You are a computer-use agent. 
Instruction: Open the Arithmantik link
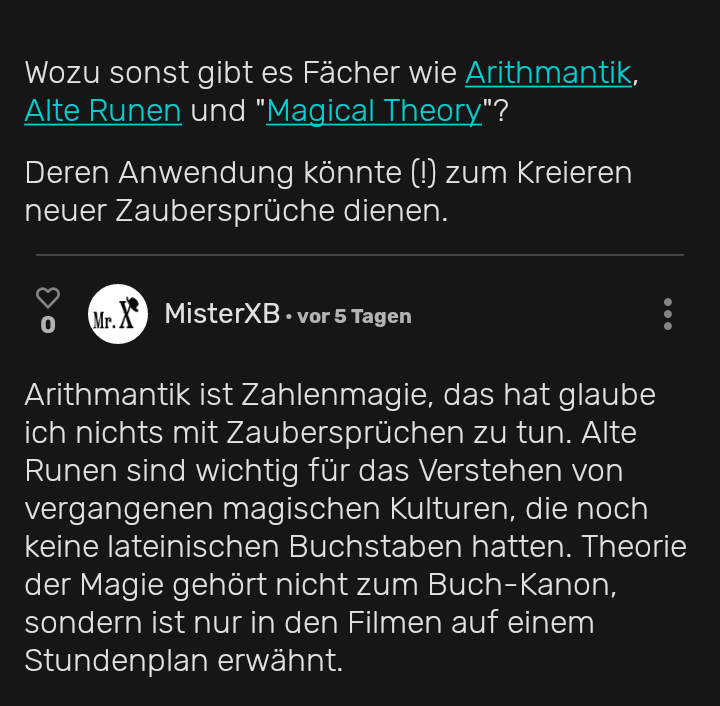(x=548, y=73)
